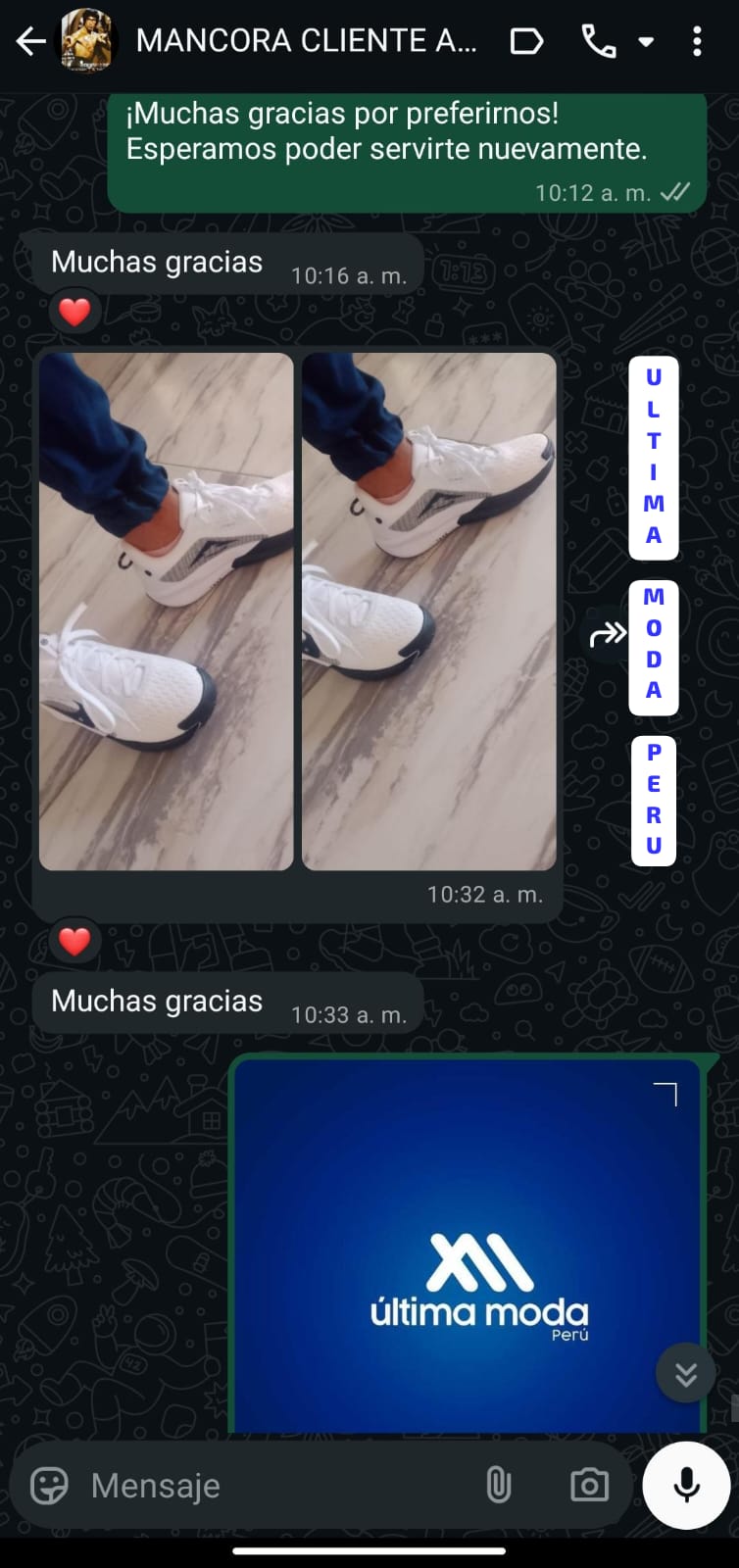This screenshot has width=739, height=1568.
Task: Go back to the chat list
Action: click(x=30, y=41)
